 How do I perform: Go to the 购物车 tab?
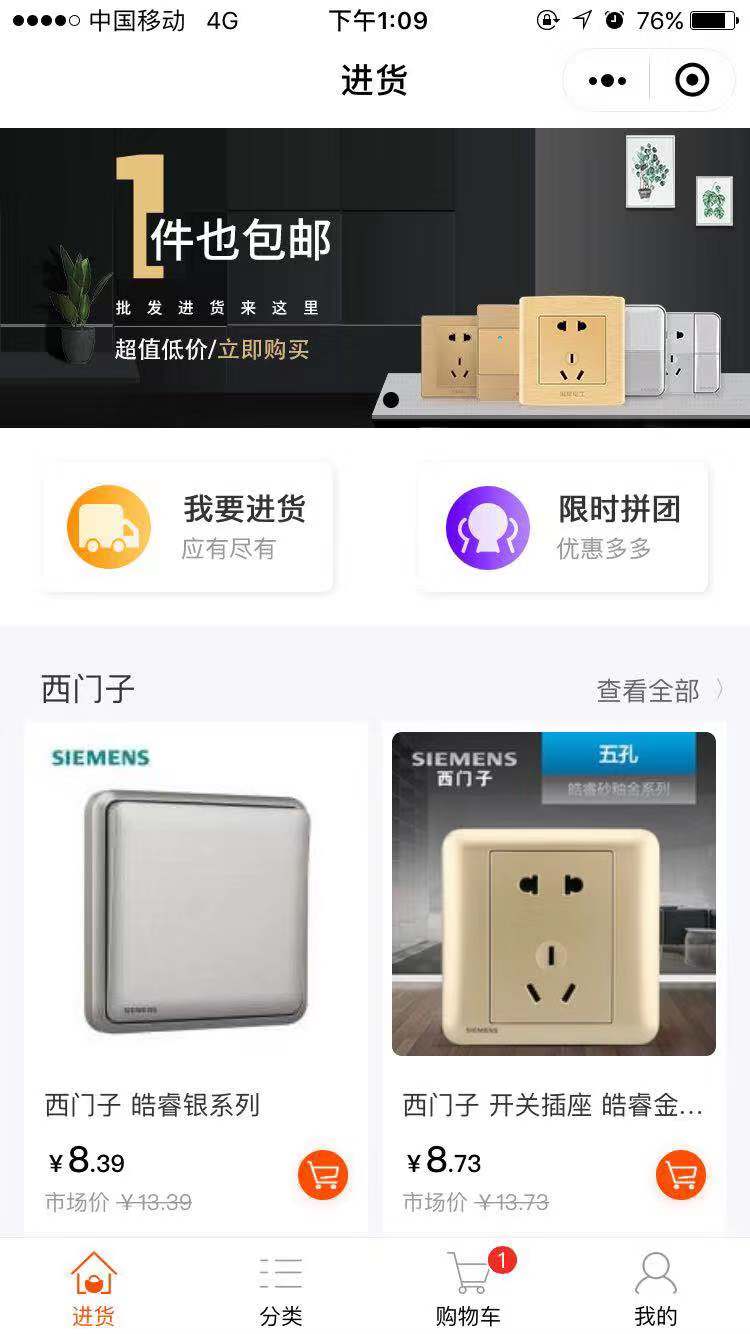click(468, 1289)
